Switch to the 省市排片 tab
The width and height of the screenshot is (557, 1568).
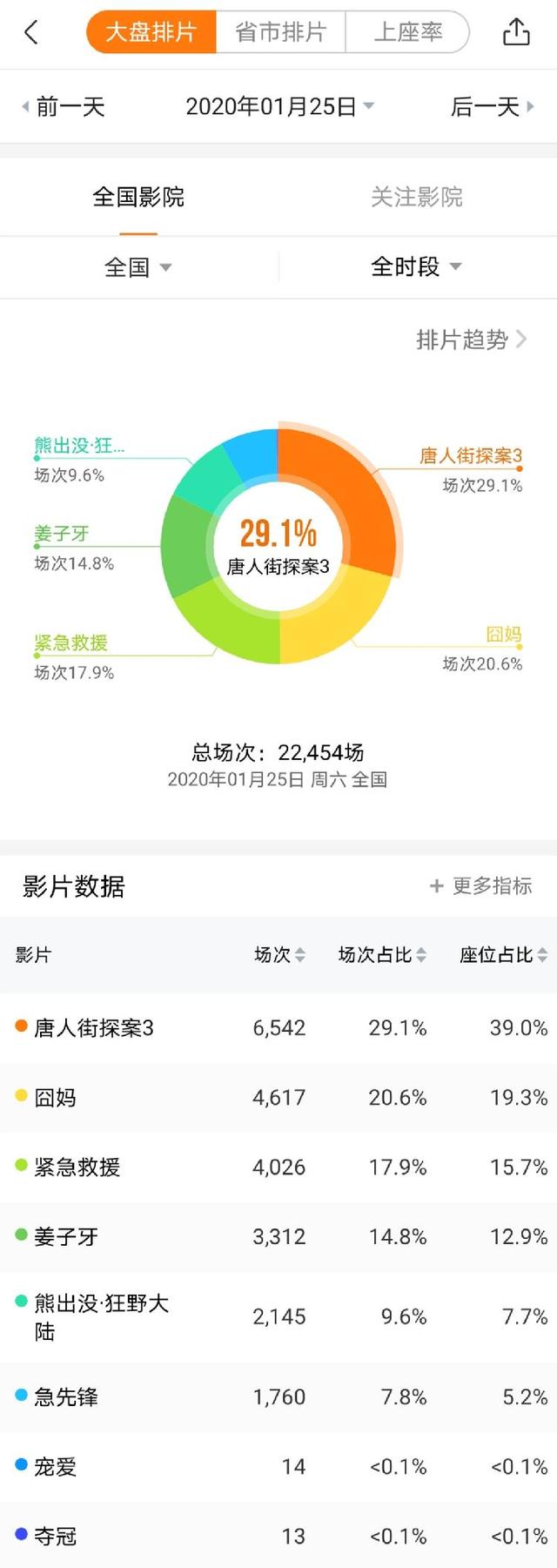click(280, 32)
